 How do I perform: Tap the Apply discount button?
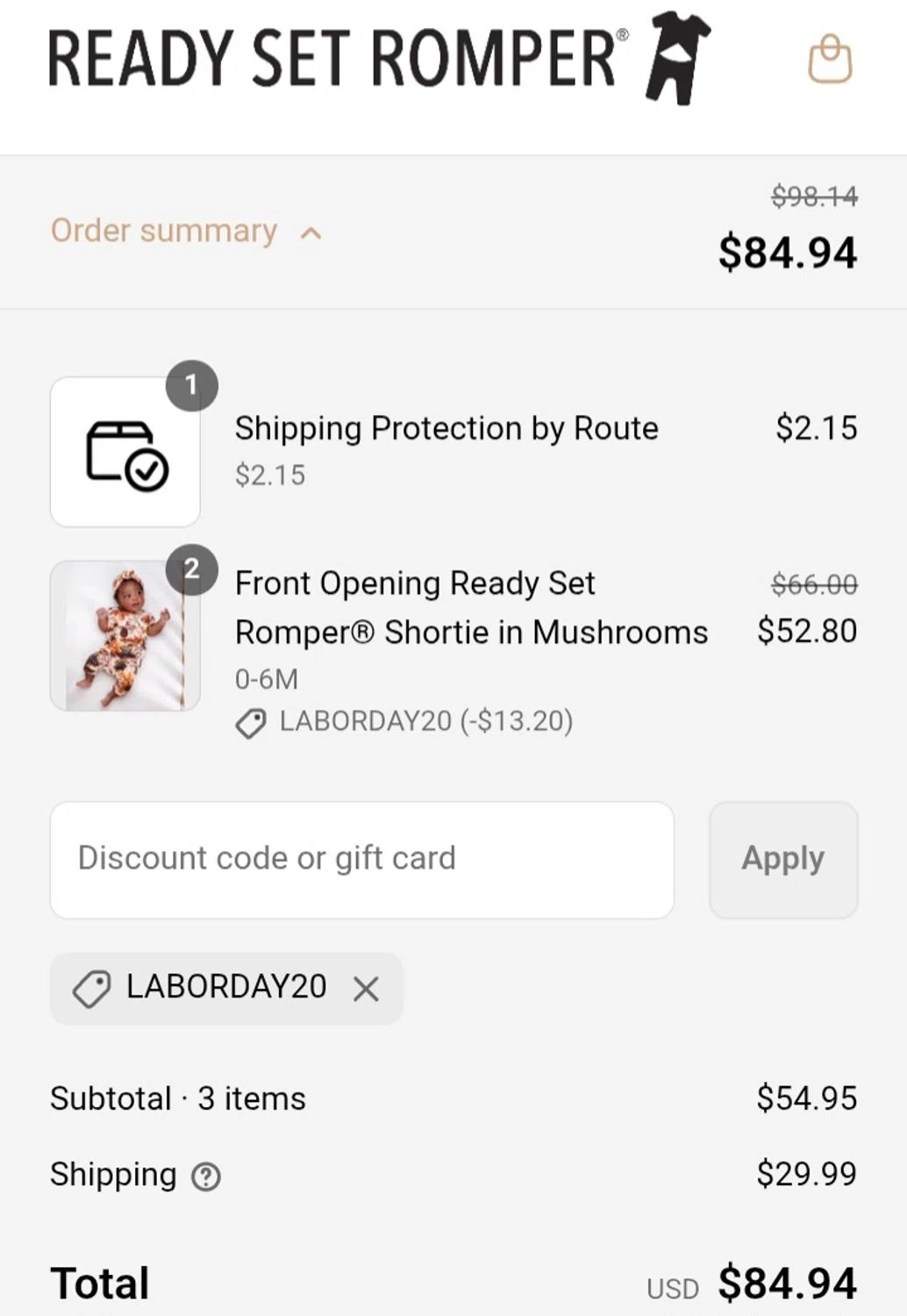782,860
